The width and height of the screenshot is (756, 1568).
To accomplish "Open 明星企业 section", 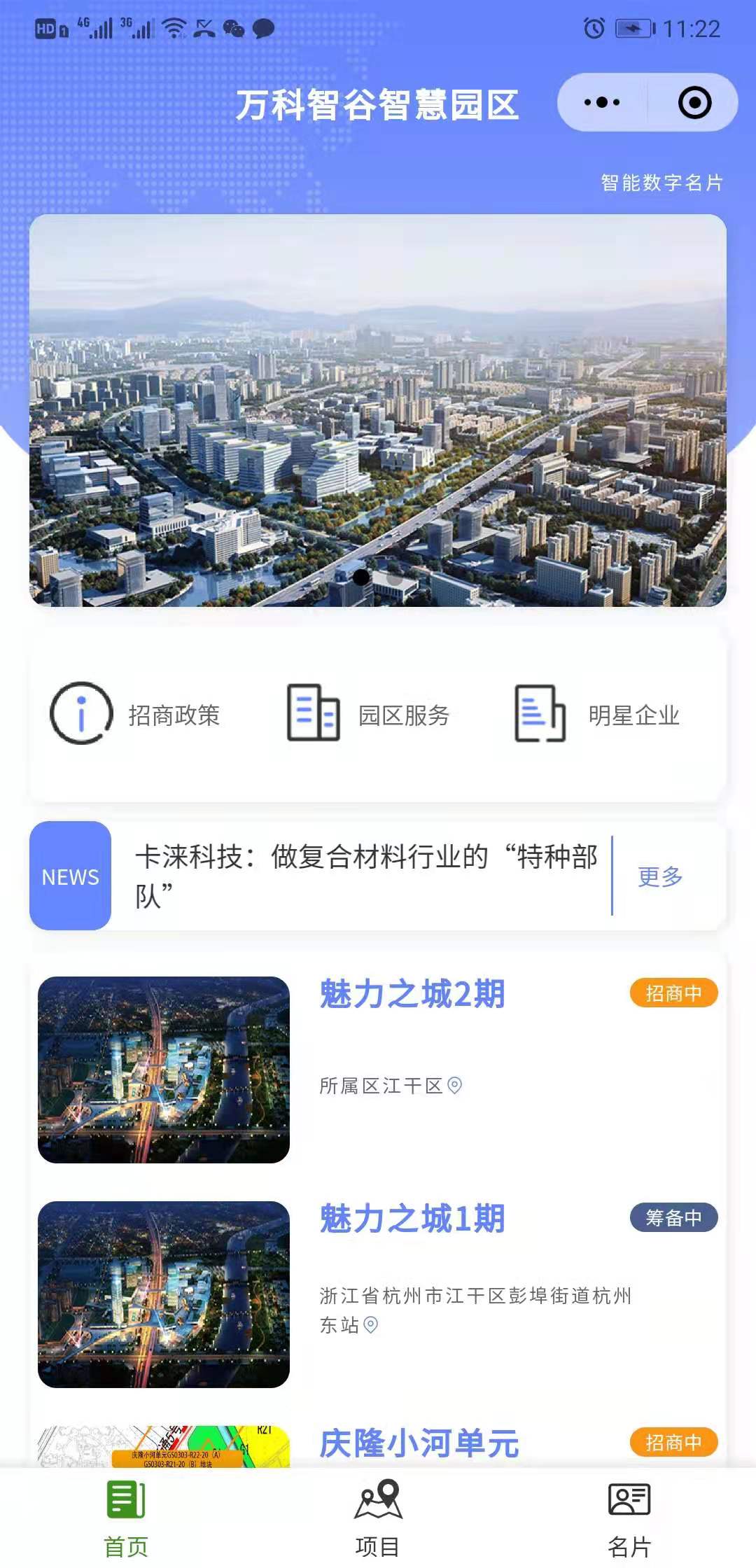I will (598, 715).
